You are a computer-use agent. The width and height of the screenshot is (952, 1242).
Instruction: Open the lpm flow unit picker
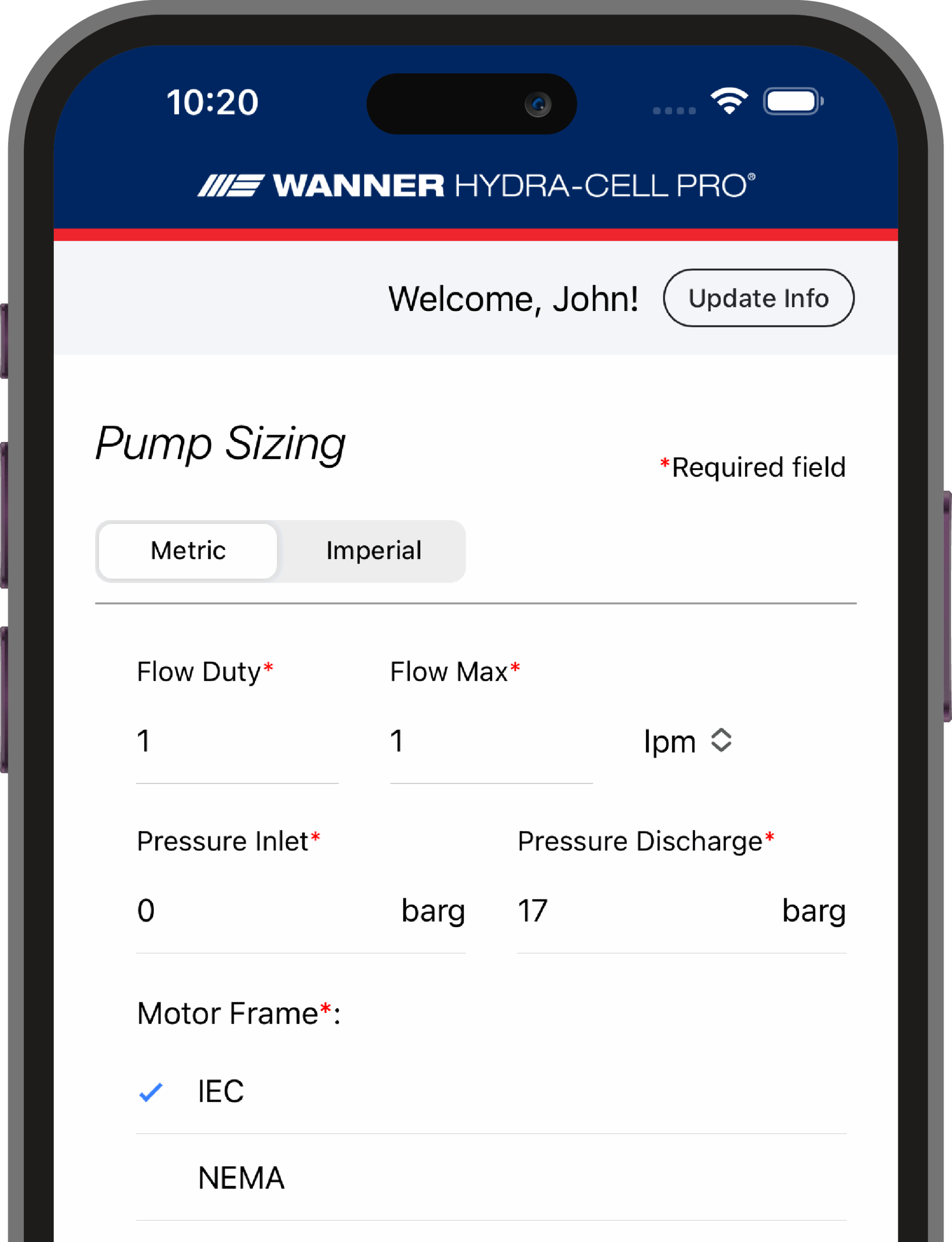(687, 741)
